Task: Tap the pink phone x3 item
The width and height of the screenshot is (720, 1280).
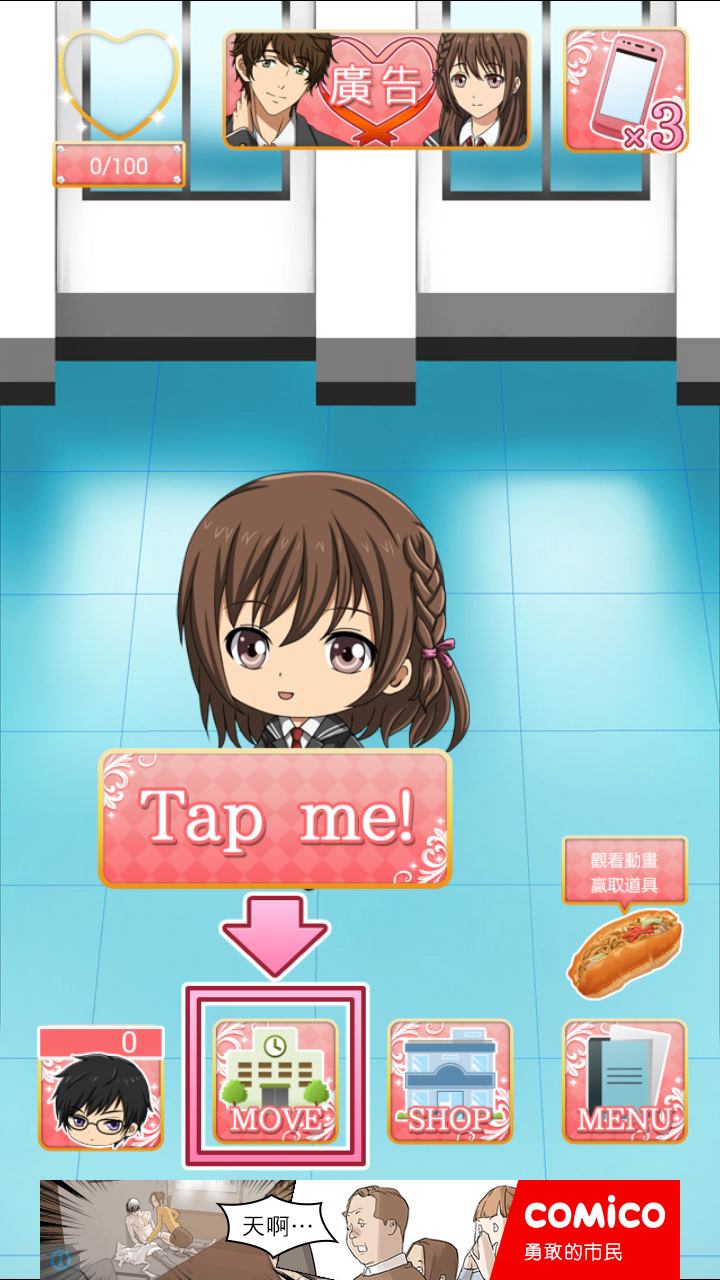Action: point(626,90)
